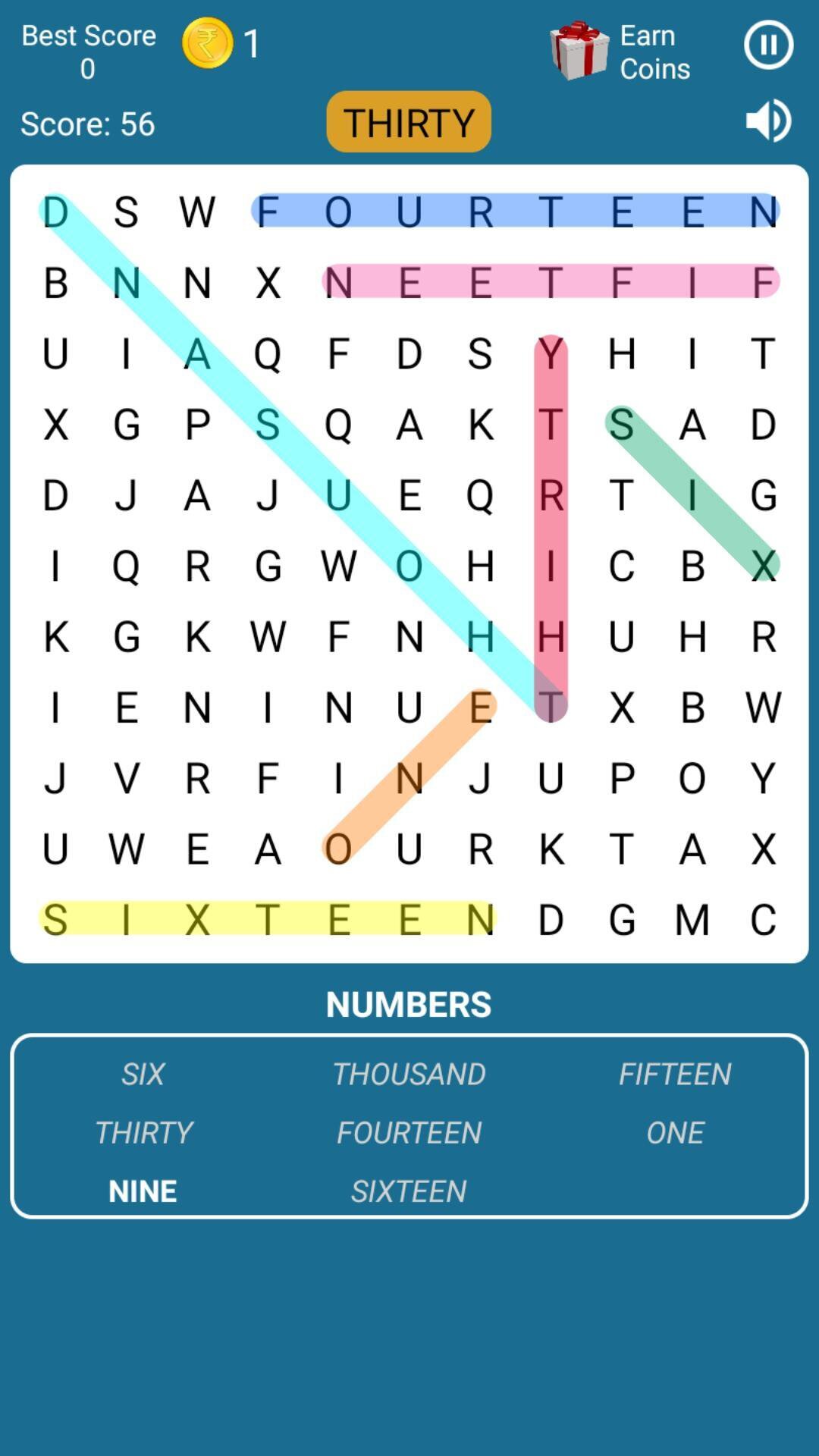
Task: Open Earn Coins gift offer
Action: coord(620,51)
